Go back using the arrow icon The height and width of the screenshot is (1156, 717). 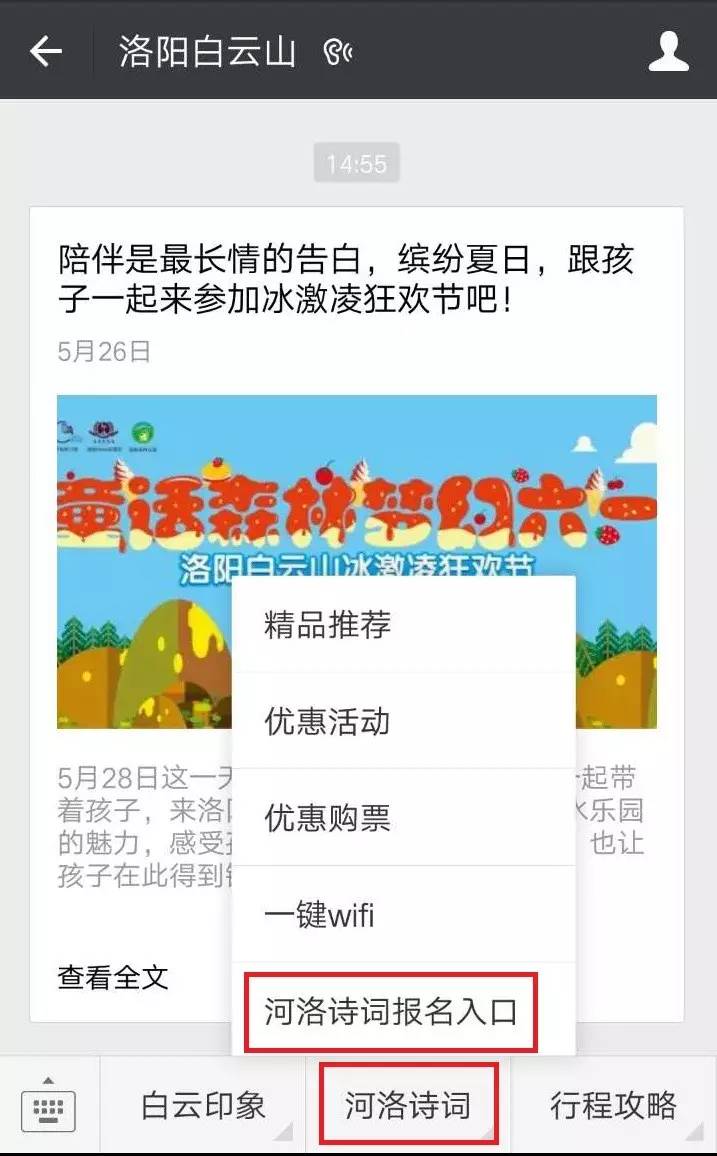click(46, 51)
